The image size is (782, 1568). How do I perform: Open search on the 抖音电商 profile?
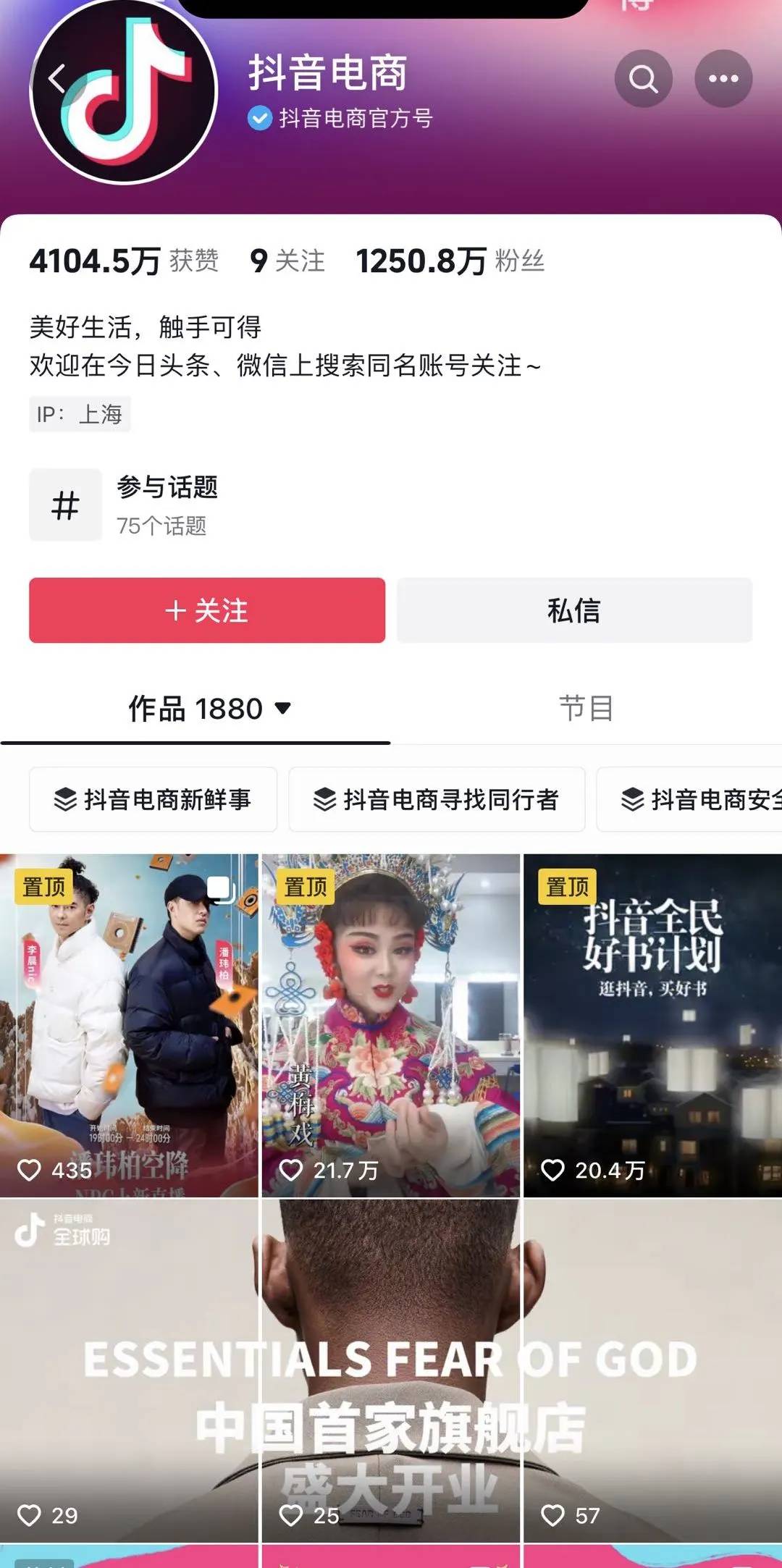[643, 78]
